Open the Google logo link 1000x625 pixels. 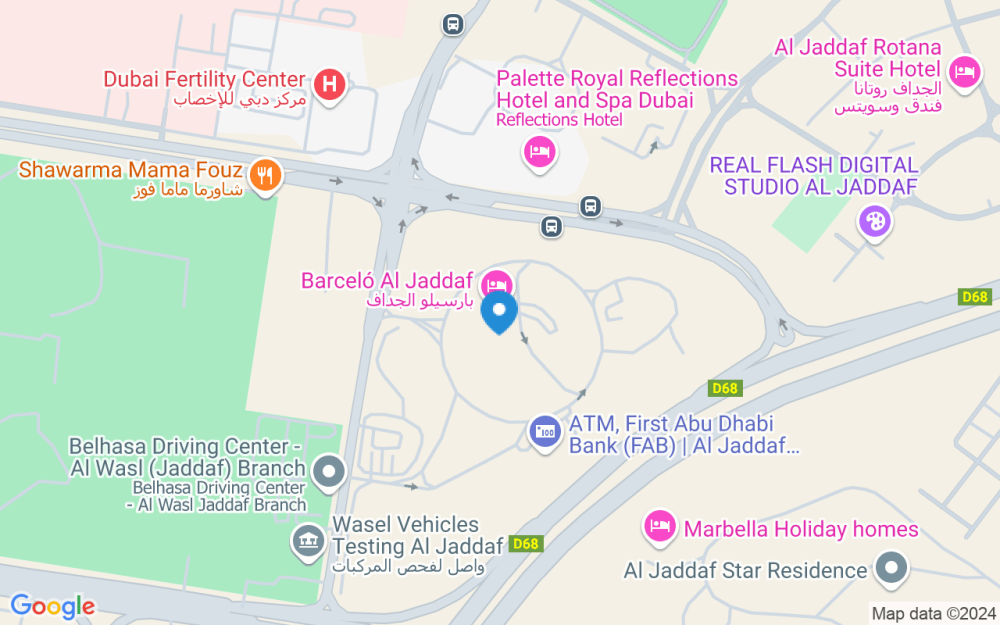tap(52, 607)
